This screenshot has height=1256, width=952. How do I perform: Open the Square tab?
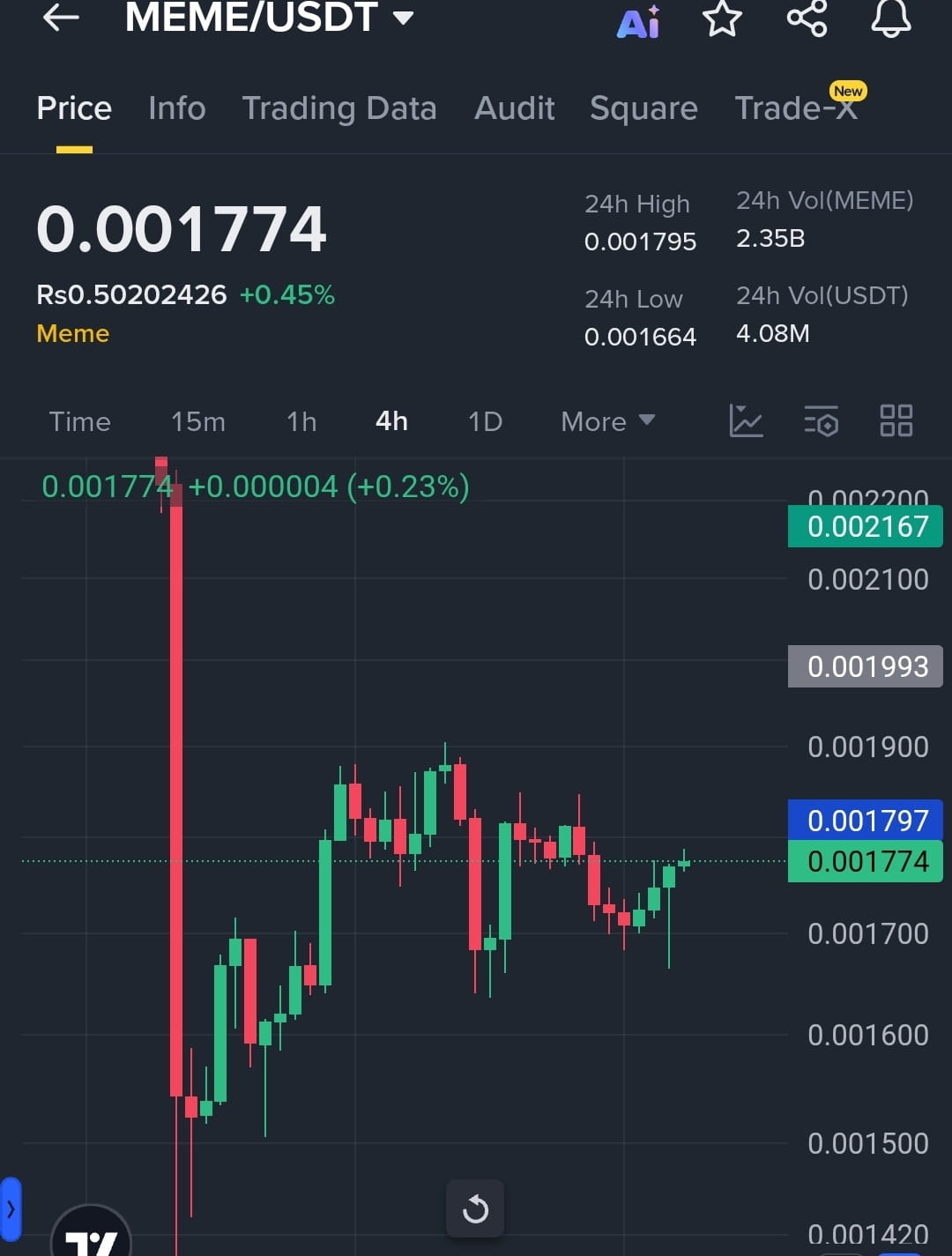click(643, 108)
